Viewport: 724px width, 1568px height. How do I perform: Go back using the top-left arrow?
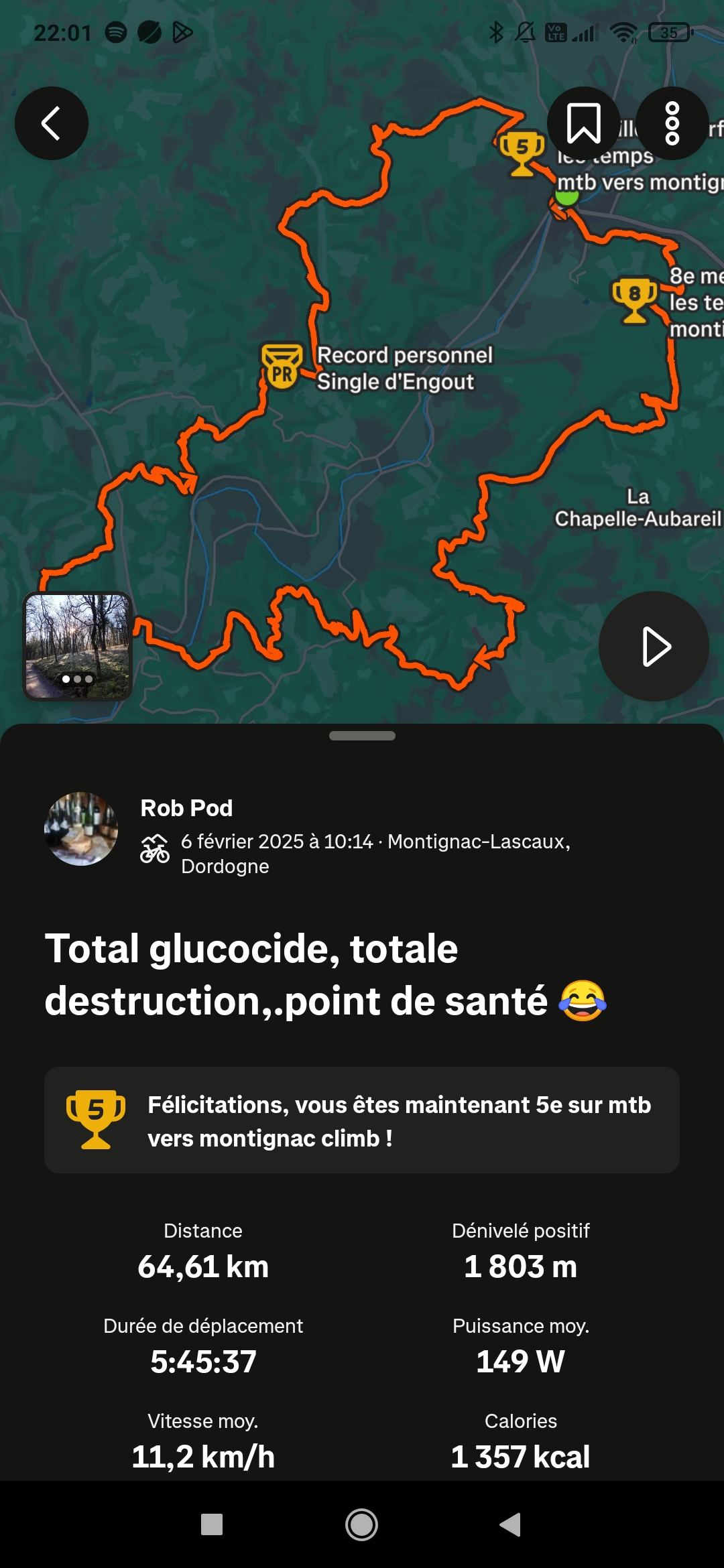pos(52,123)
